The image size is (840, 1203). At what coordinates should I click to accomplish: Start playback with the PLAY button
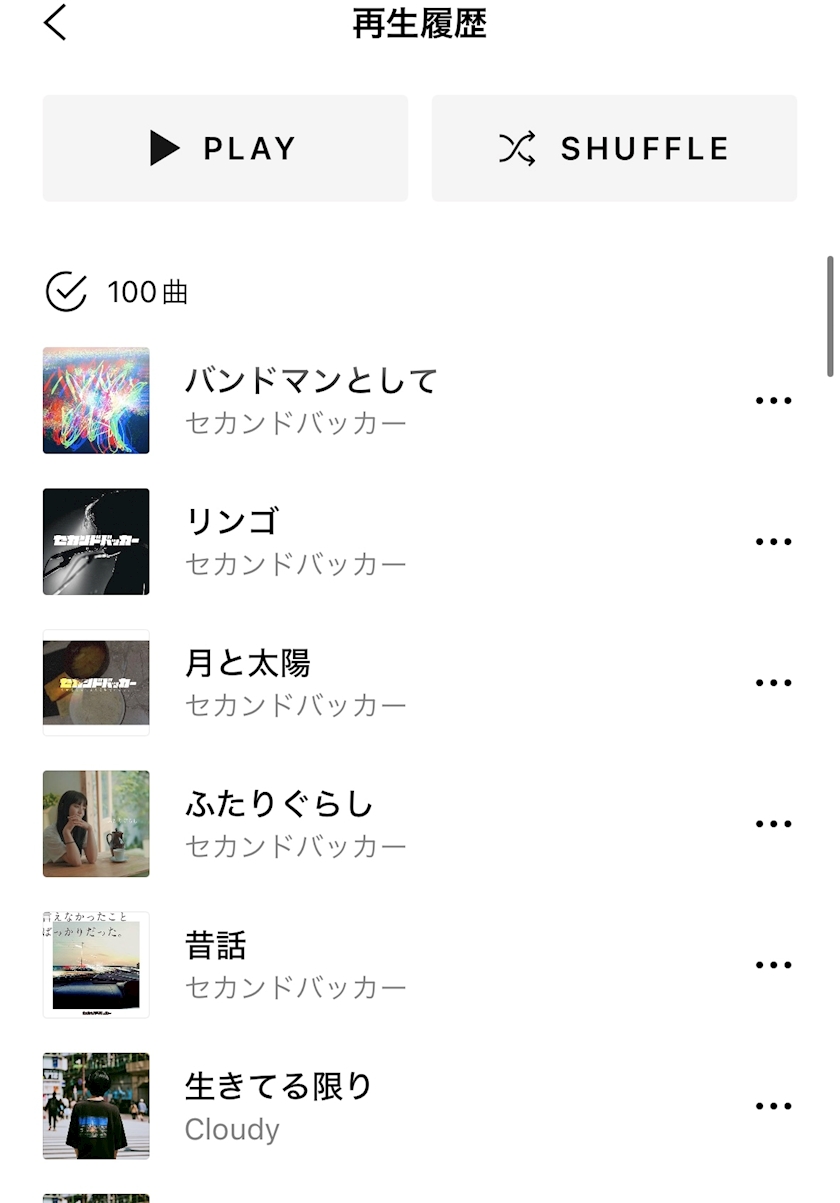point(225,149)
